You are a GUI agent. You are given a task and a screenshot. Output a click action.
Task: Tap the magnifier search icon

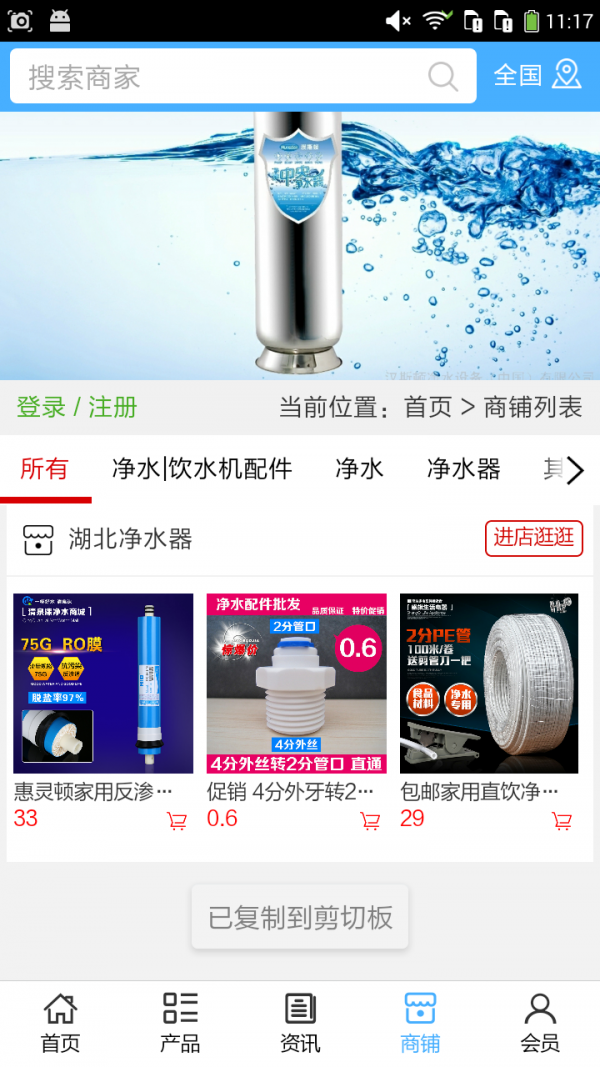[x=442, y=76]
